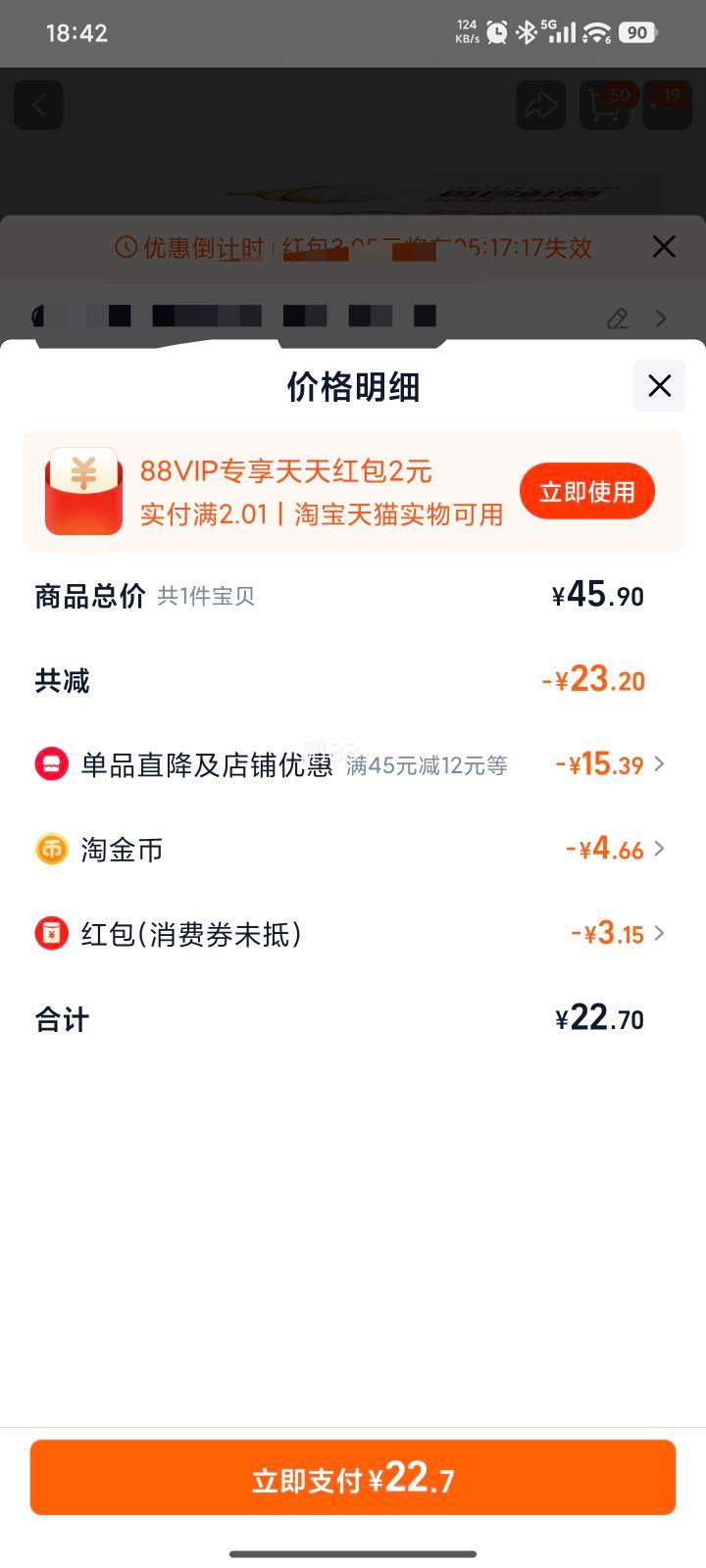Screen dimensions: 706x1568
Task: Close the 价格明细 price detail sheet
Action: [659, 386]
